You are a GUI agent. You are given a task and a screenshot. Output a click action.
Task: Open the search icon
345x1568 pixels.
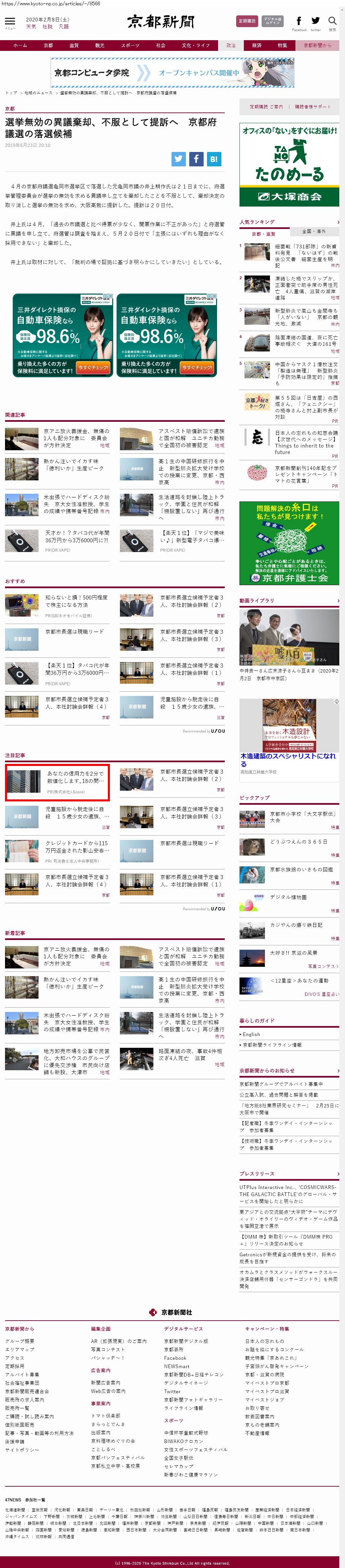pyautogui.click(x=332, y=22)
